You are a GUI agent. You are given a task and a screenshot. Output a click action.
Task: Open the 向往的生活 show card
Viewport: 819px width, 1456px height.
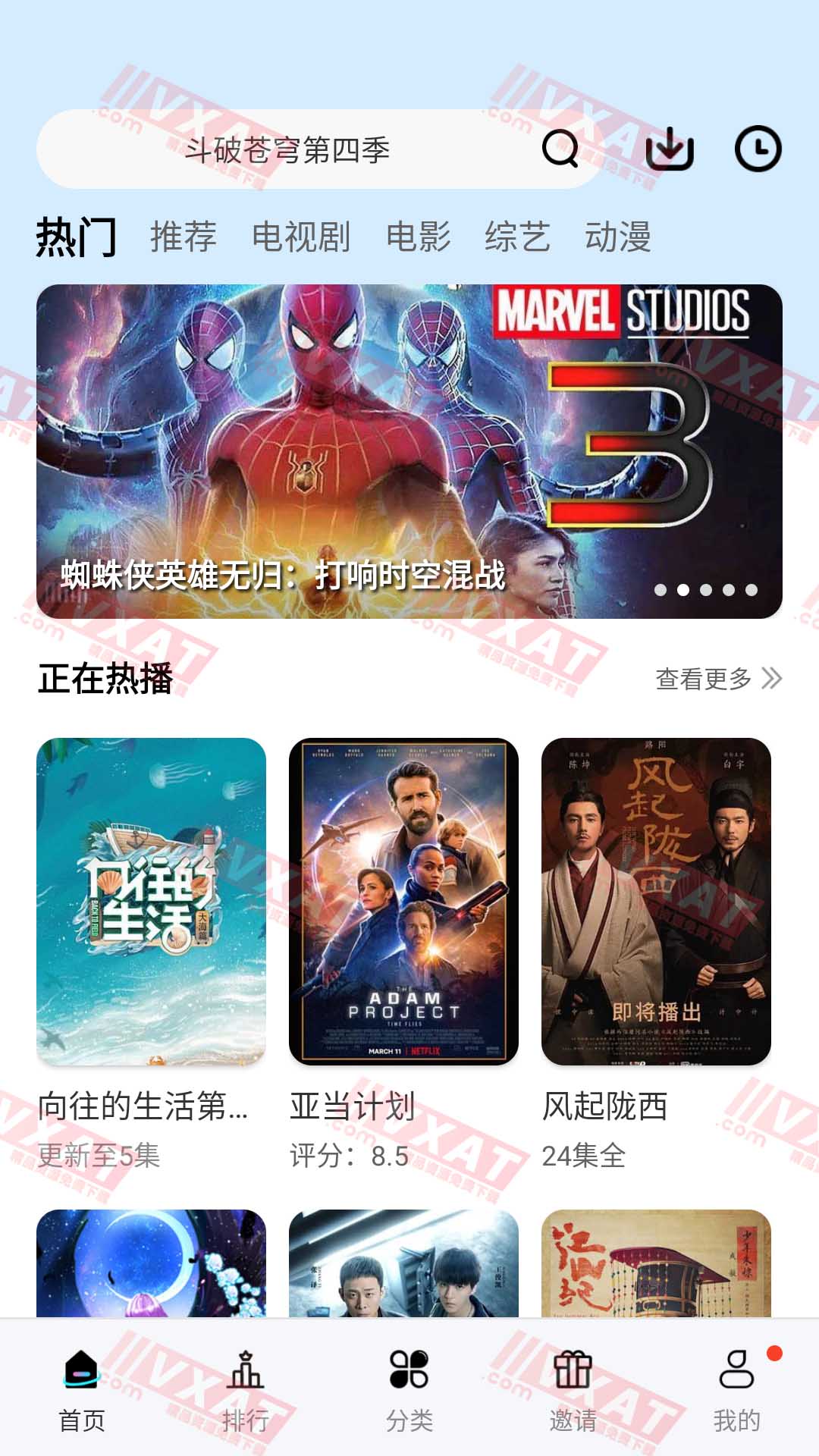152,901
